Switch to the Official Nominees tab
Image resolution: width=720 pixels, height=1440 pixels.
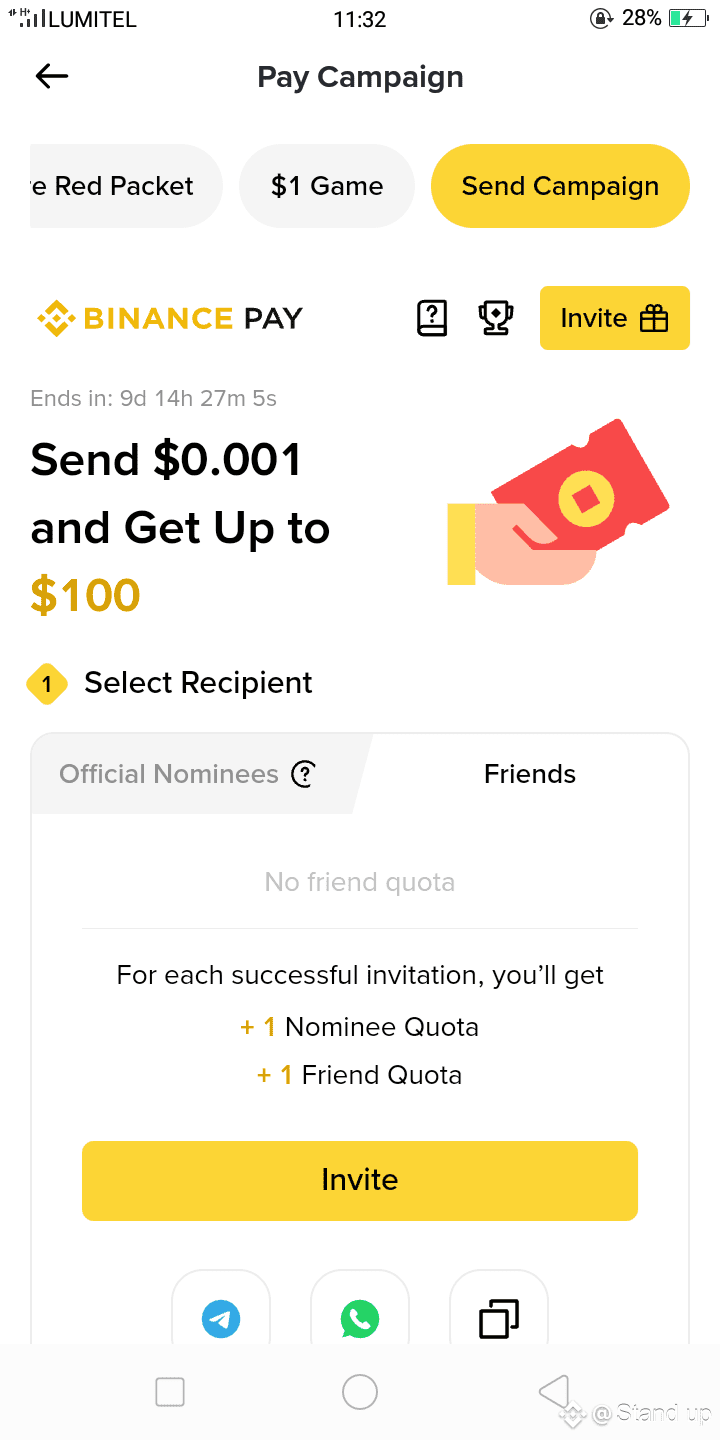click(169, 774)
